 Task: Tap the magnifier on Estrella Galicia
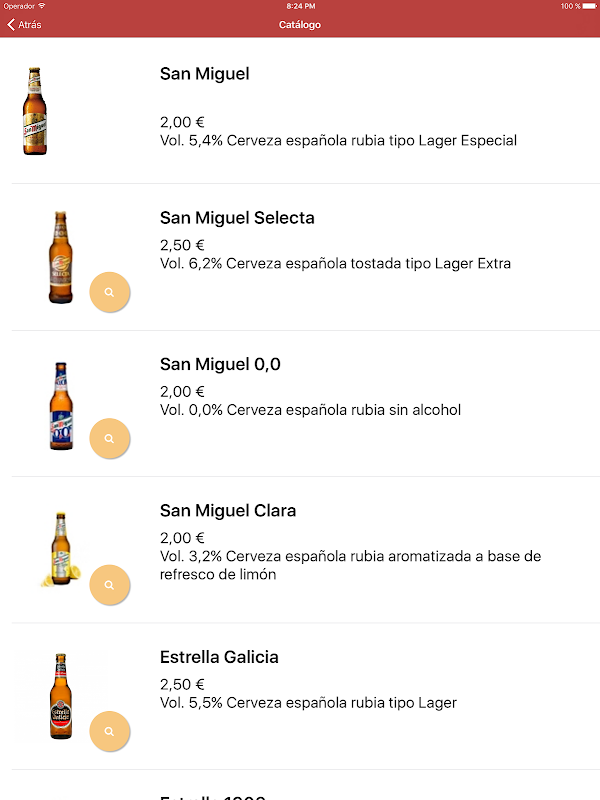110,731
